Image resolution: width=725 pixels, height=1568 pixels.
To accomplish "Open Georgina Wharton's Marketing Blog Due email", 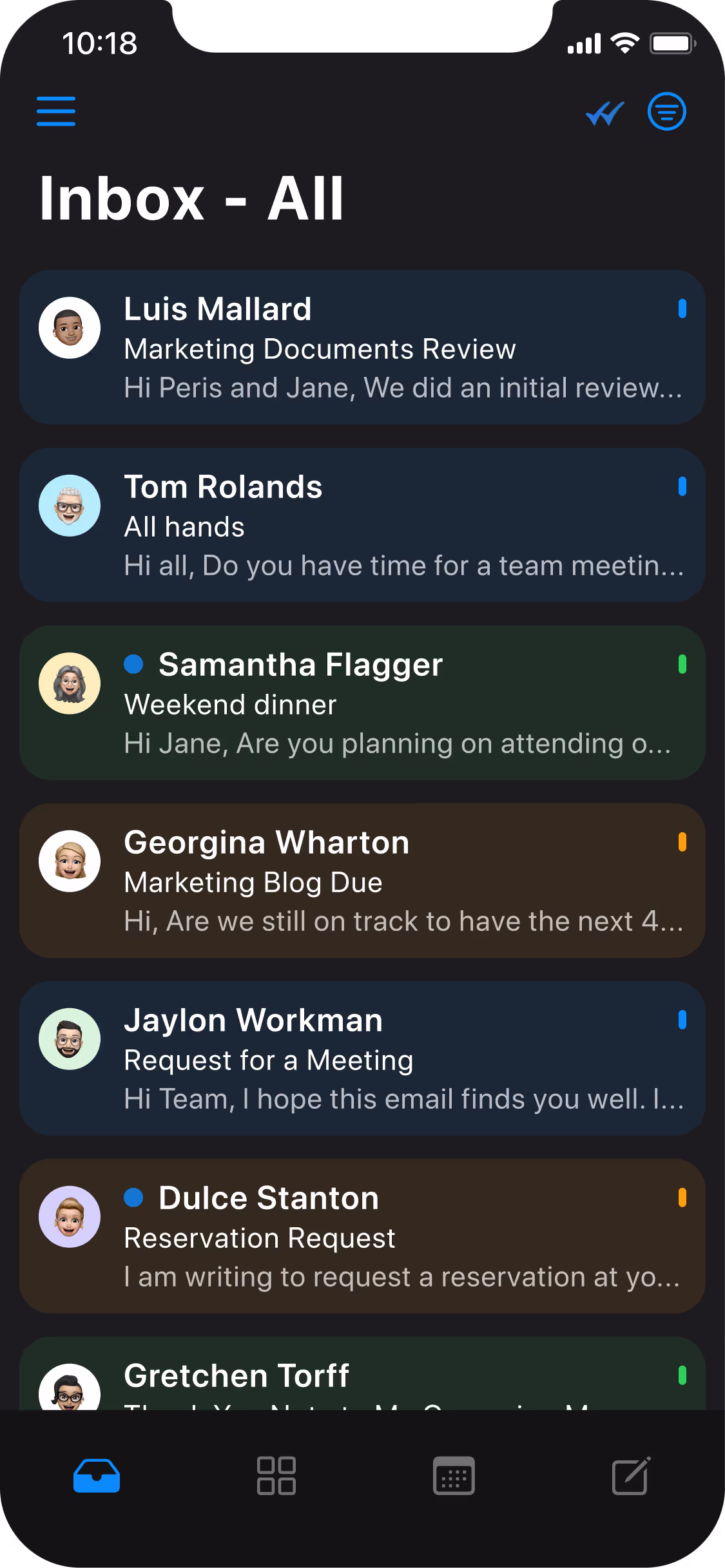I will tap(362, 881).
